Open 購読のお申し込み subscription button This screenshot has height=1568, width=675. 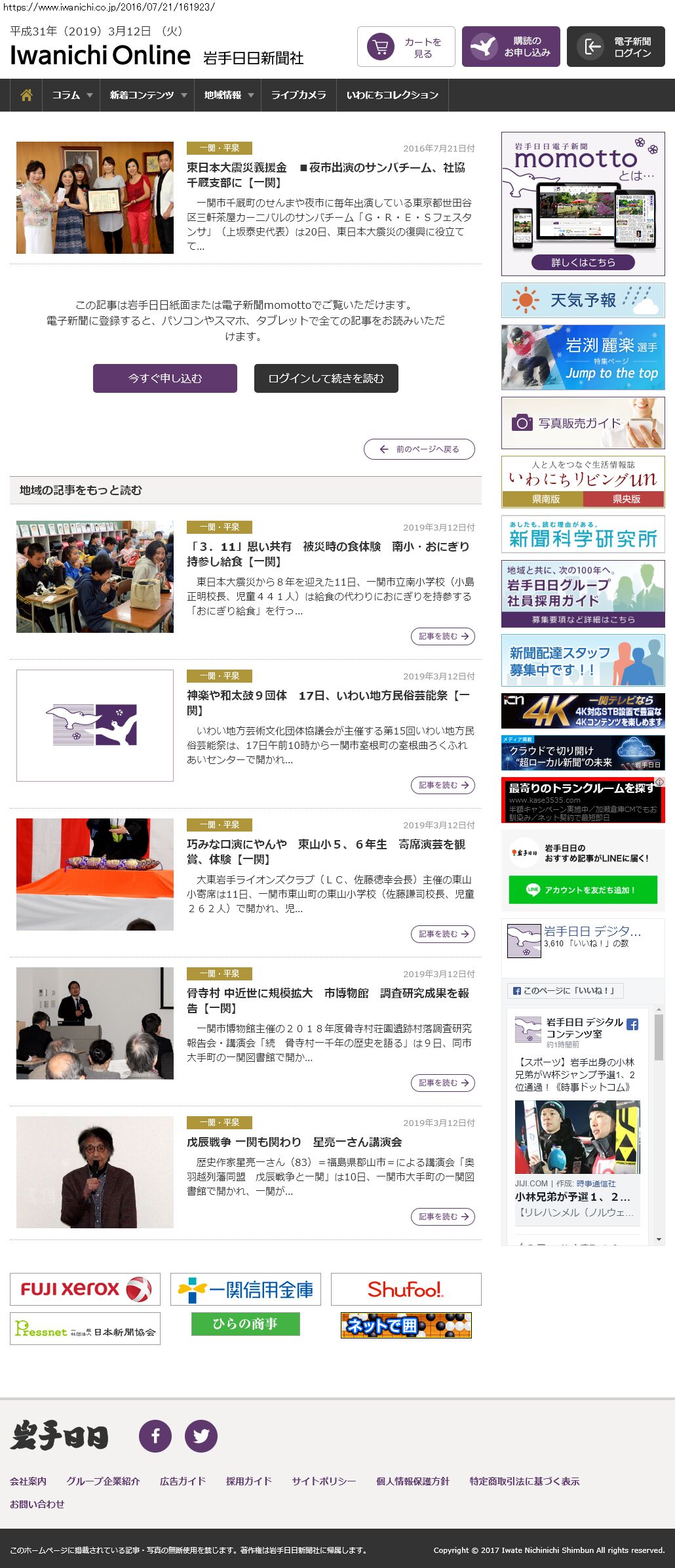click(511, 47)
